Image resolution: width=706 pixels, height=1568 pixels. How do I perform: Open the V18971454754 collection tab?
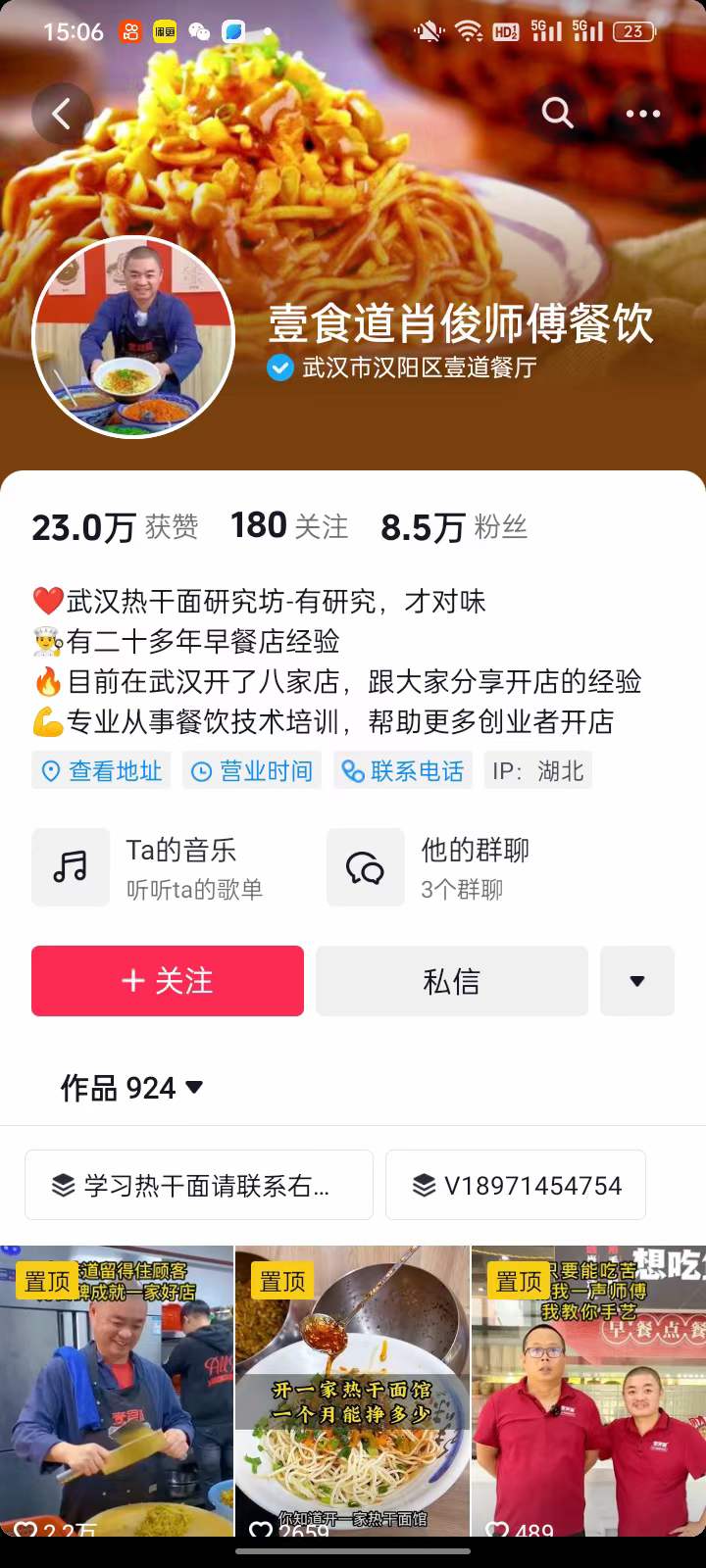(x=516, y=1185)
